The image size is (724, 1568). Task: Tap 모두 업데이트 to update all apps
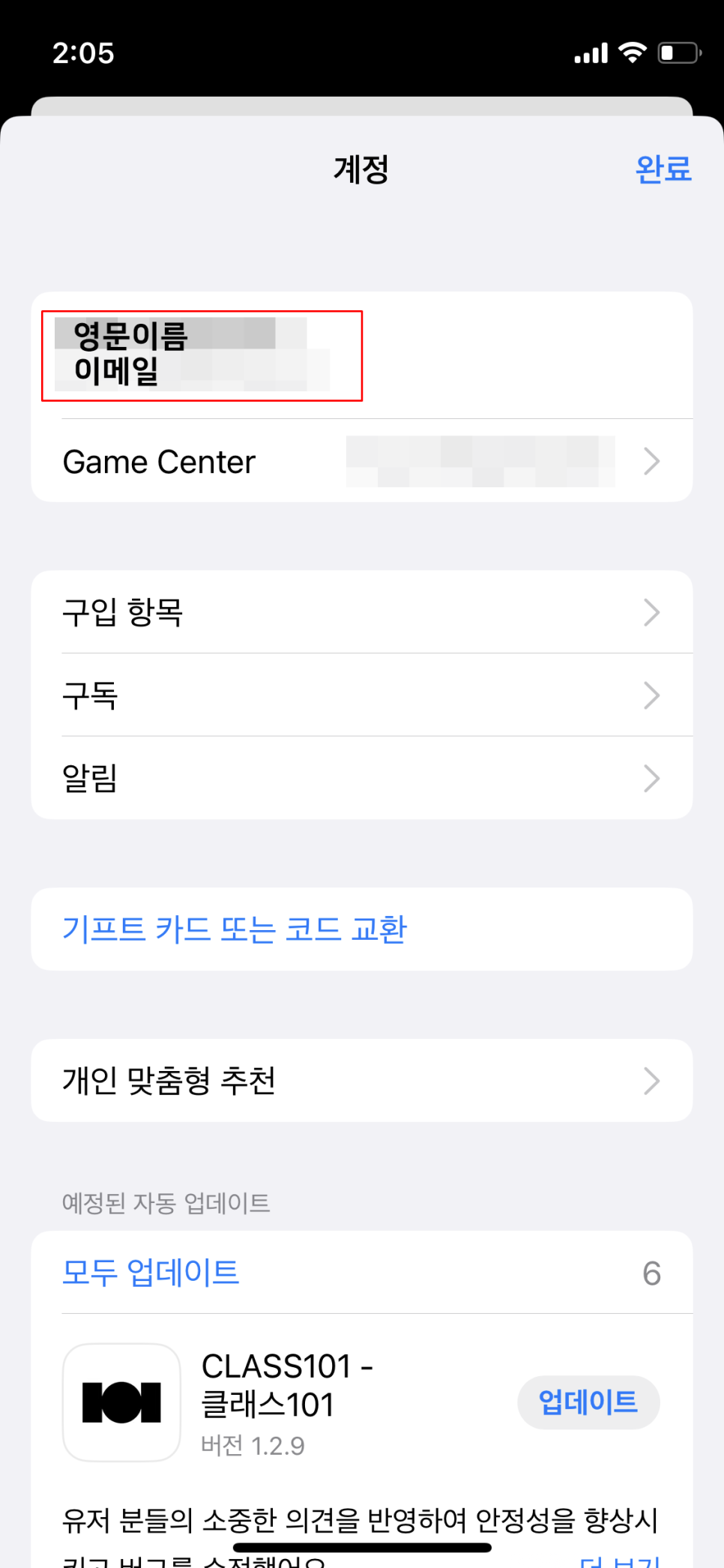[x=151, y=1273]
